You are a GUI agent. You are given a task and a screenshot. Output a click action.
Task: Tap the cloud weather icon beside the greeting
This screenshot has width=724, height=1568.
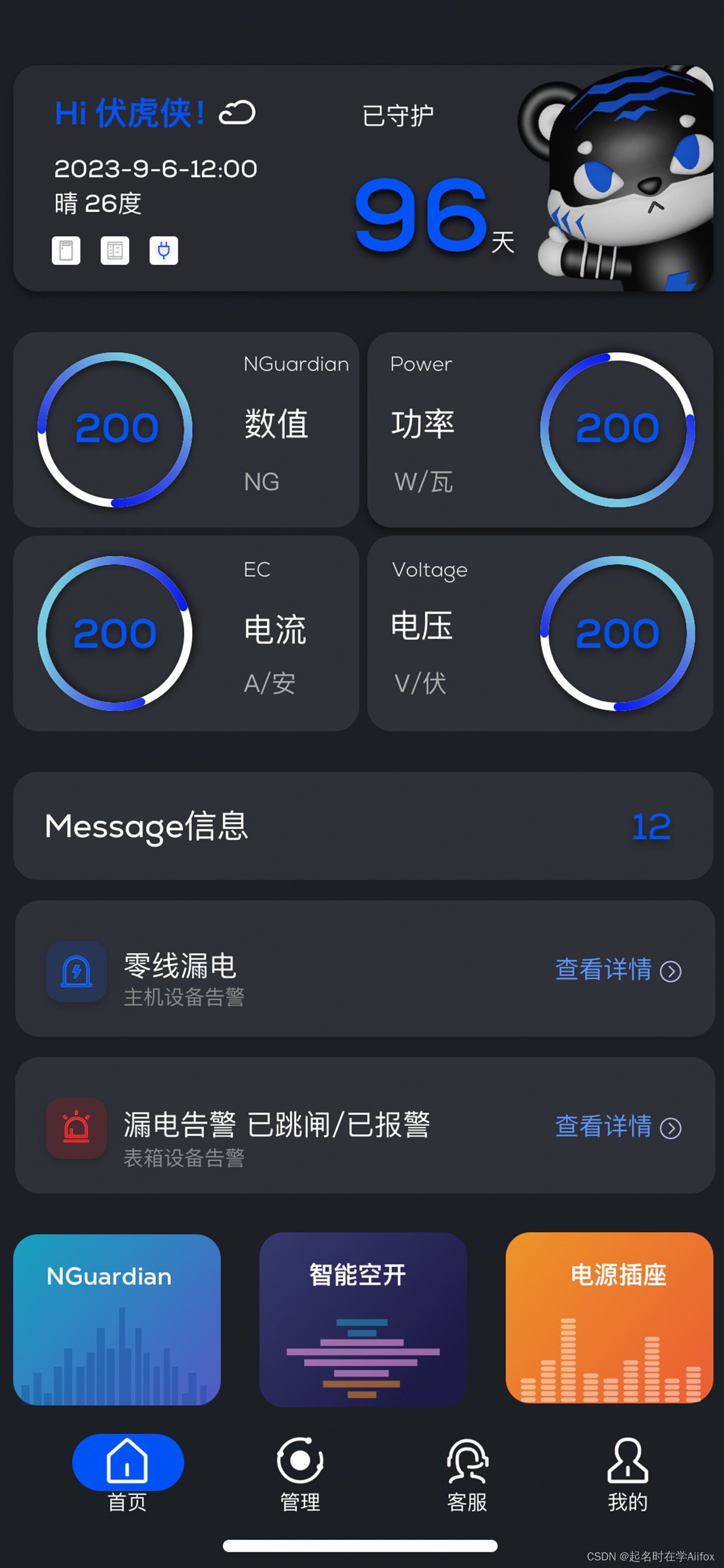(x=238, y=113)
